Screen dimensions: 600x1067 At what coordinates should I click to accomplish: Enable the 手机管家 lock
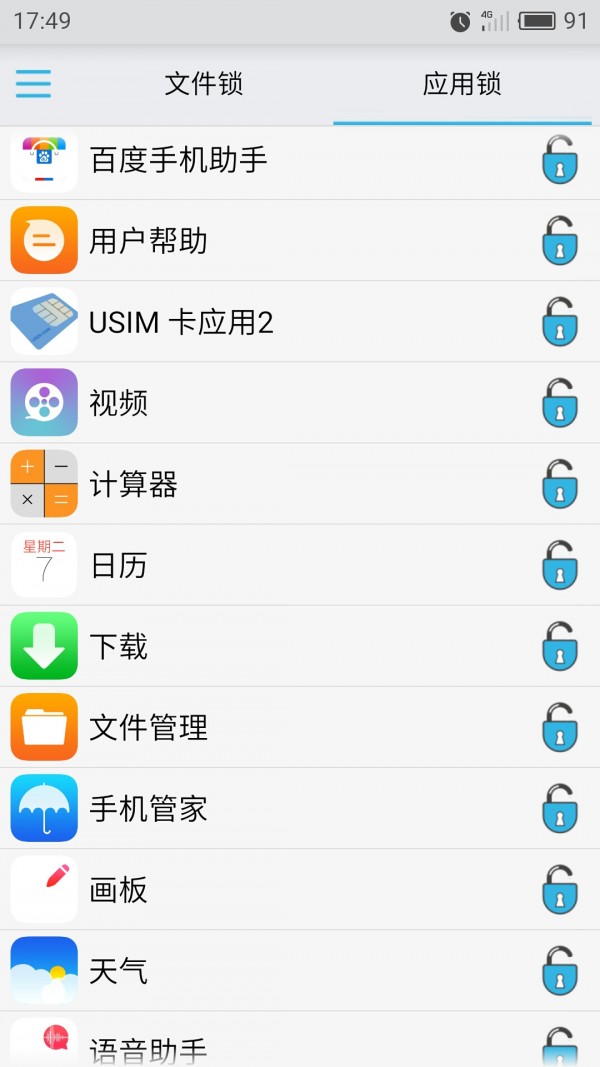[x=560, y=808]
